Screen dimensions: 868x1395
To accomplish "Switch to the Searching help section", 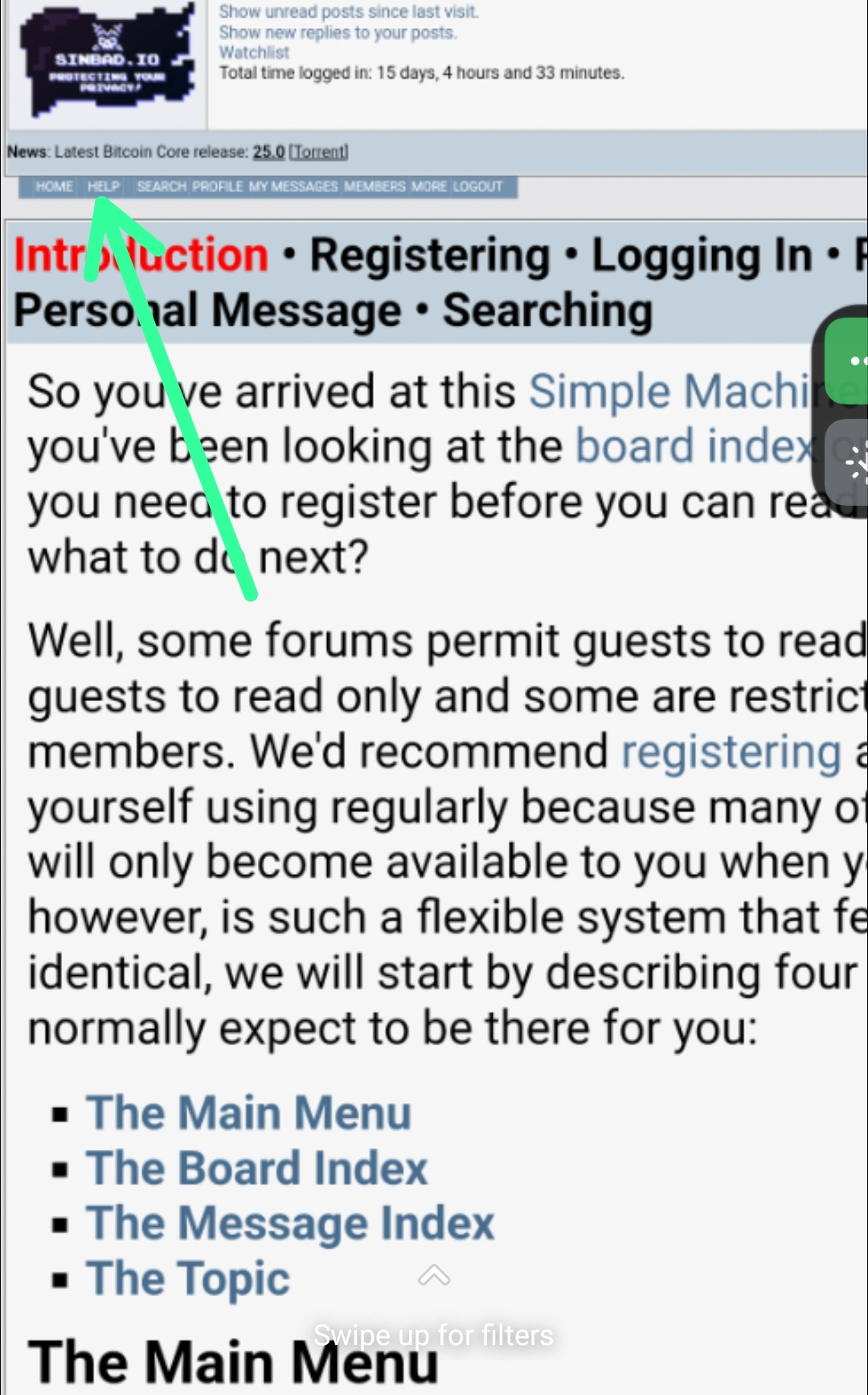I will 548,311.
